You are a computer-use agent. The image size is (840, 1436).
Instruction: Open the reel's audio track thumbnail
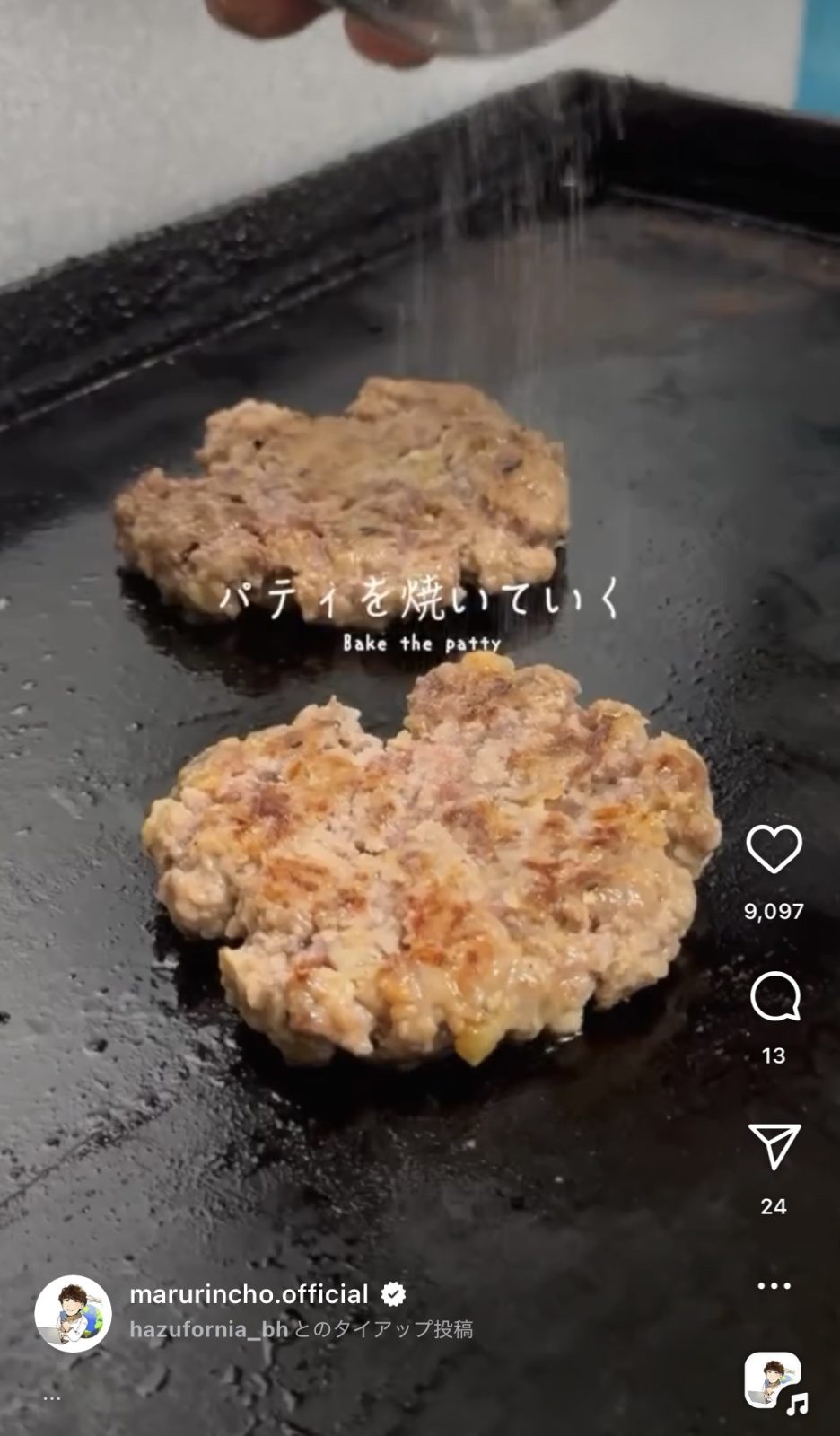(774, 1380)
